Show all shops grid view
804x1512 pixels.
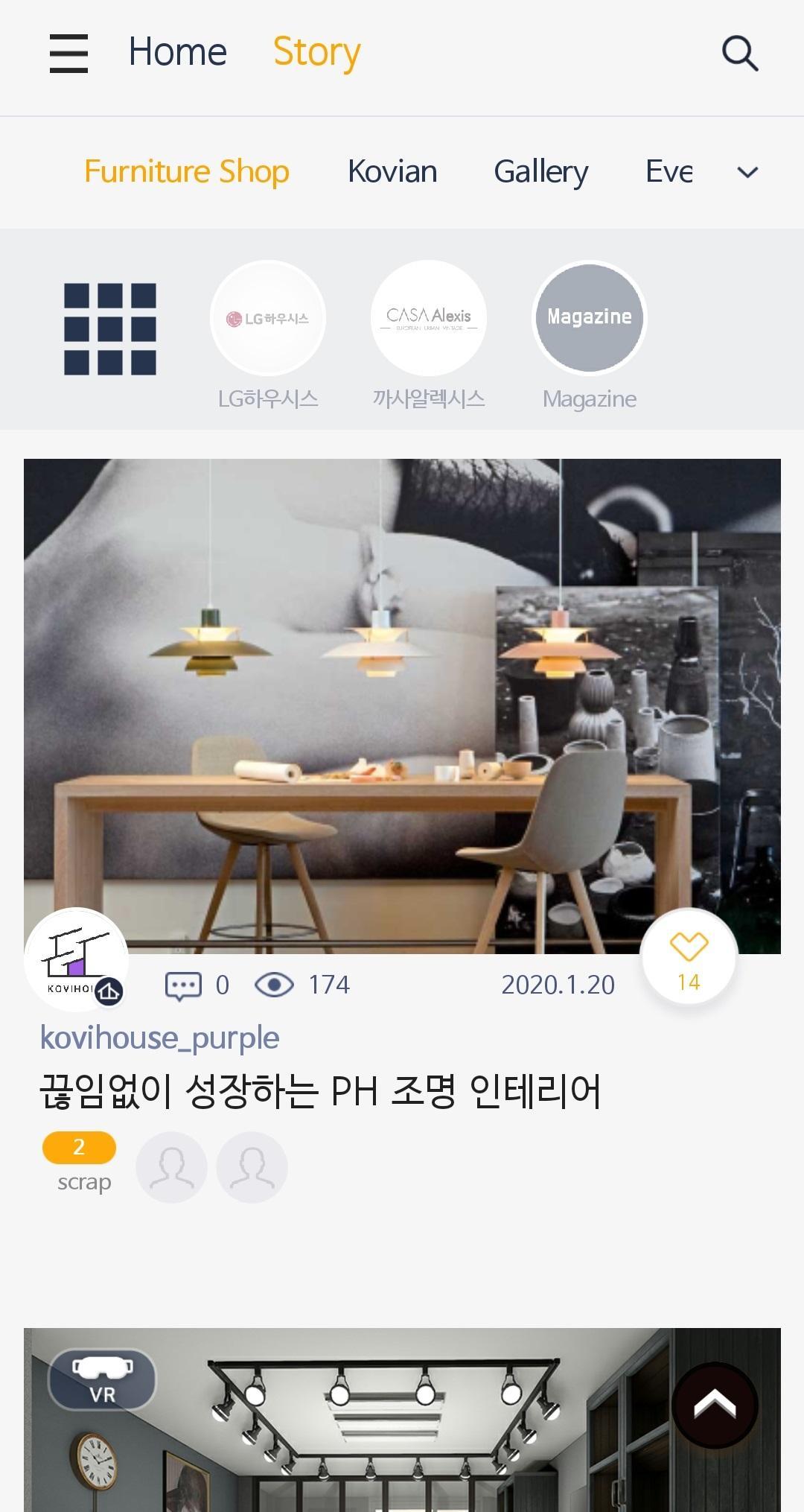(110, 328)
